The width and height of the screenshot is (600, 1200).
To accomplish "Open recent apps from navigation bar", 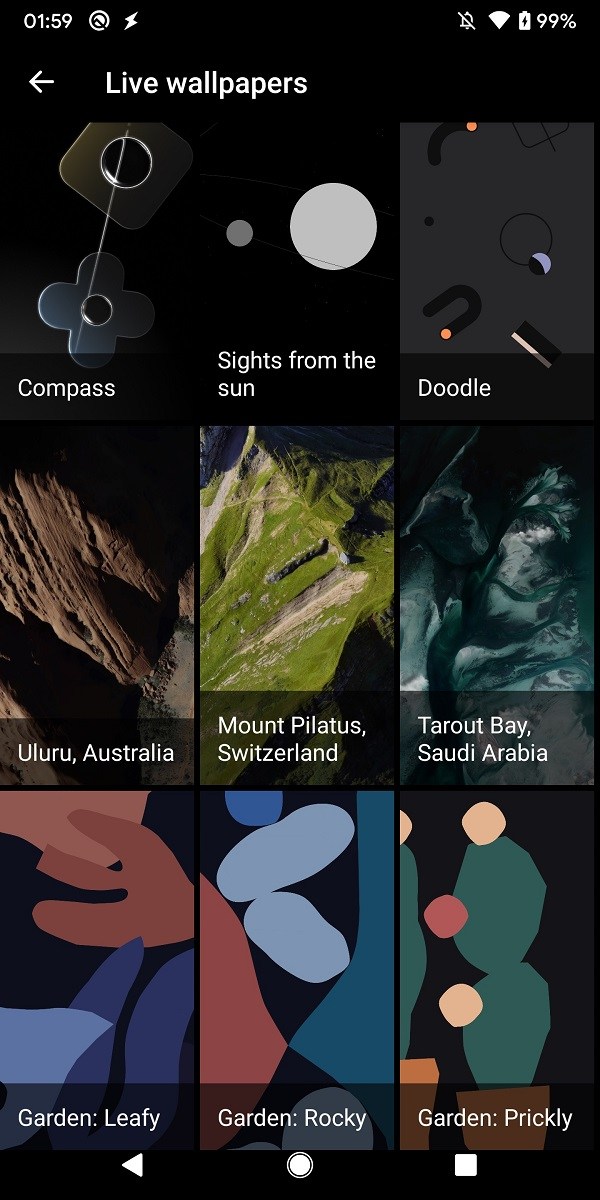I will click(x=466, y=1165).
